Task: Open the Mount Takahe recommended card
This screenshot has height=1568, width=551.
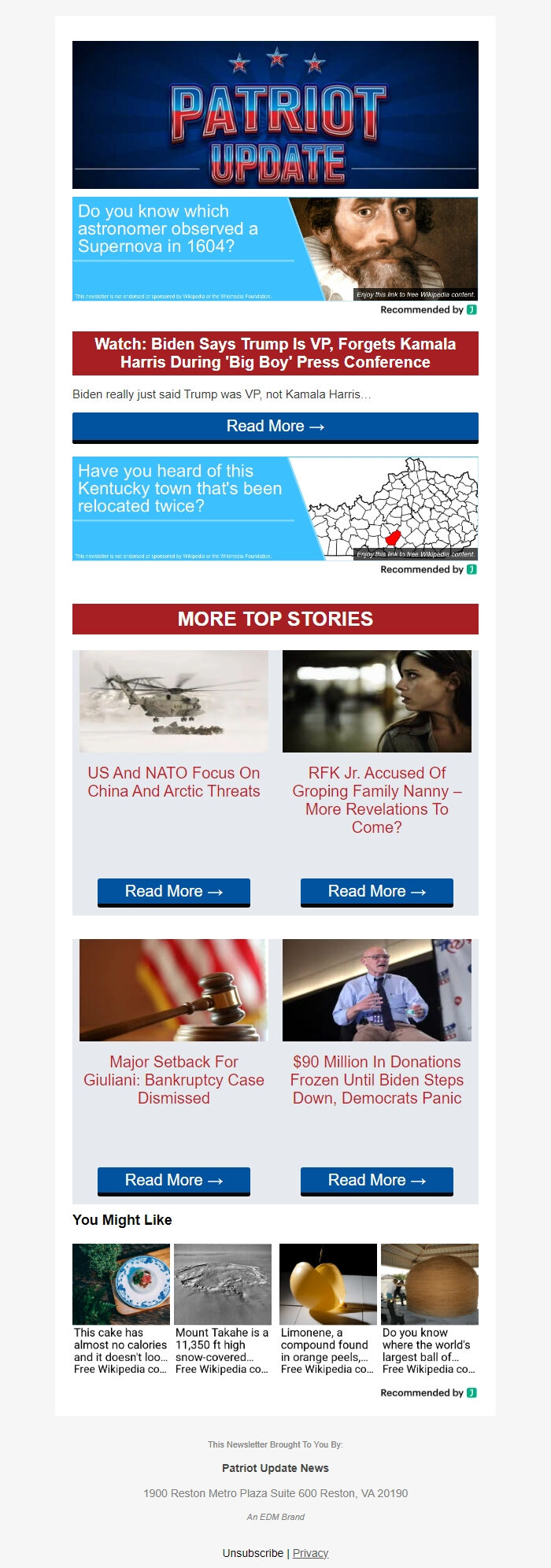Action: coord(223,1310)
